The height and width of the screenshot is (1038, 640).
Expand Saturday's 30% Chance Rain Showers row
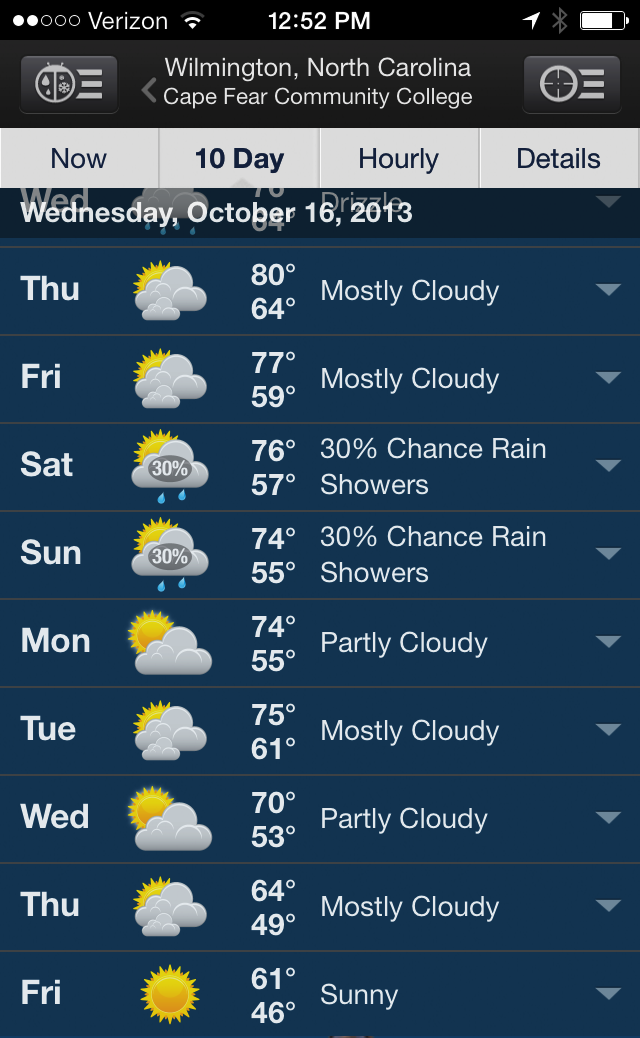click(608, 467)
